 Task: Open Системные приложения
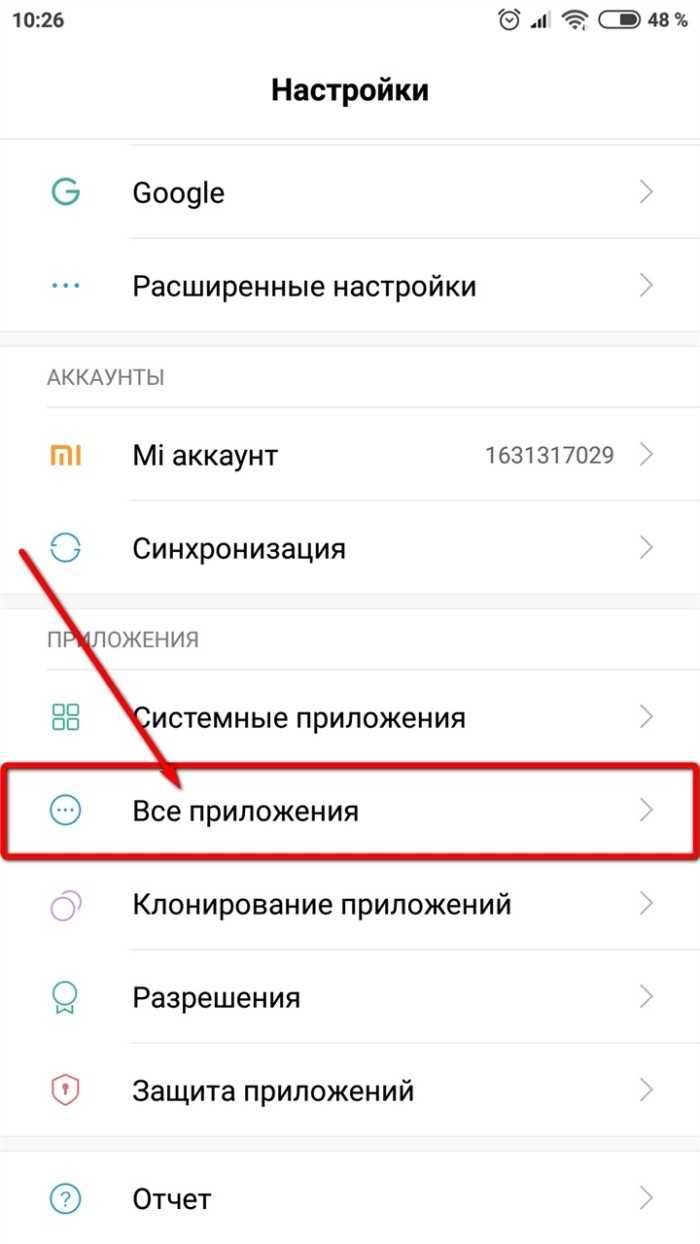(350, 717)
